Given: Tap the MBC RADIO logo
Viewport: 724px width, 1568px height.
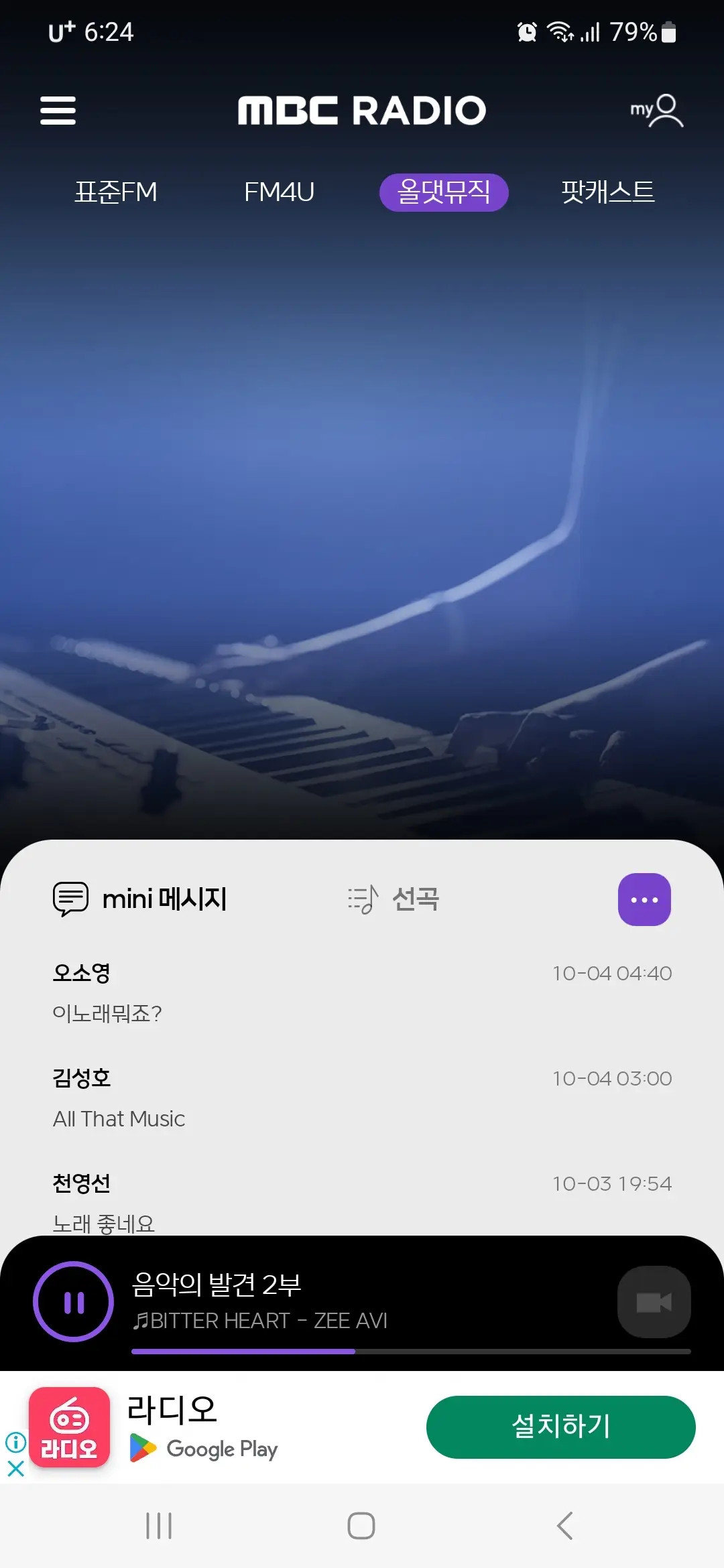Looking at the screenshot, I should coord(362,109).
